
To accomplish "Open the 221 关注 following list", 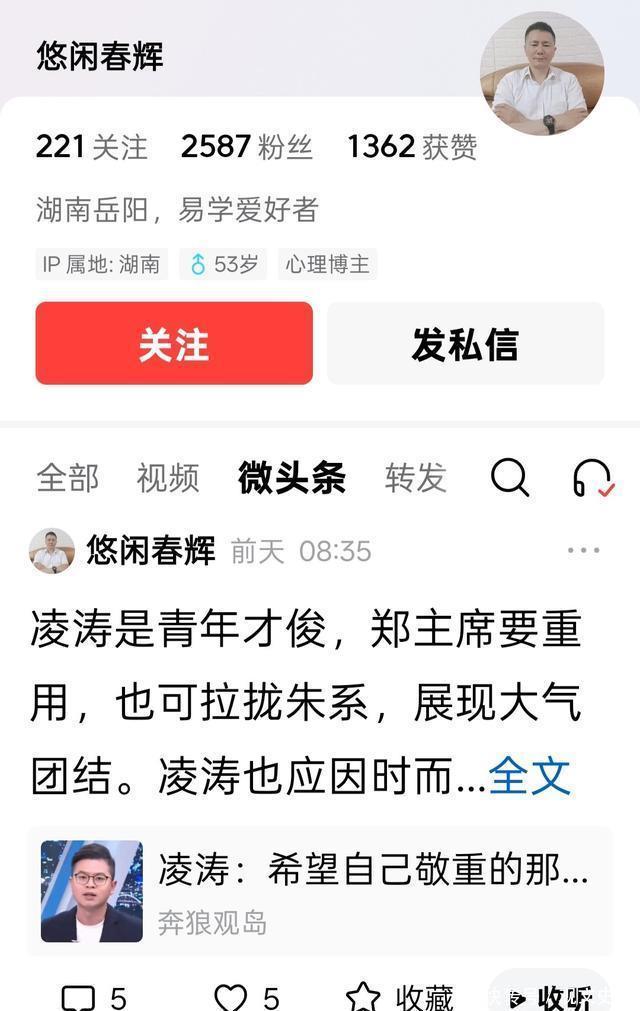I will [x=91, y=147].
